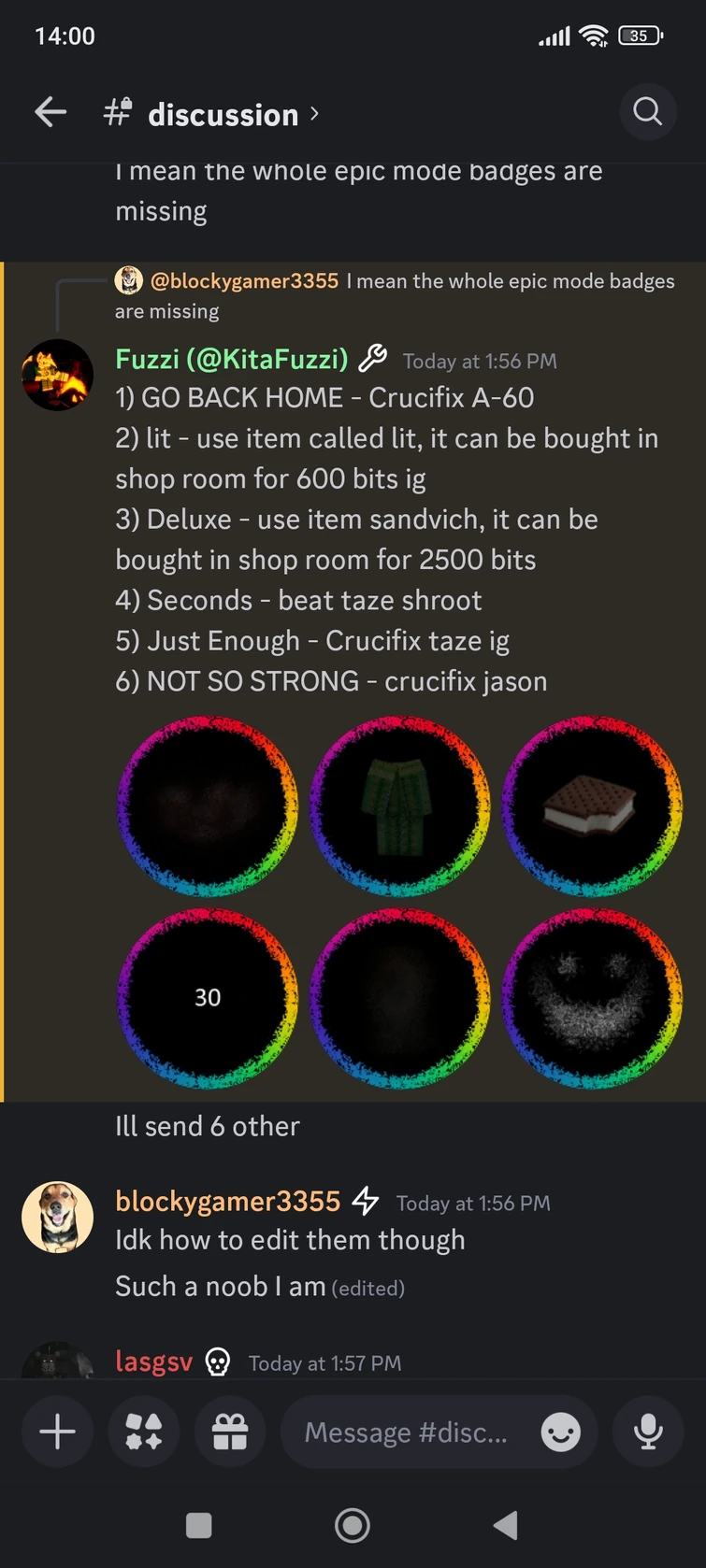Screen dimensions: 706x1568
Task: Open the ice cream sandwich badge image
Action: click(592, 807)
